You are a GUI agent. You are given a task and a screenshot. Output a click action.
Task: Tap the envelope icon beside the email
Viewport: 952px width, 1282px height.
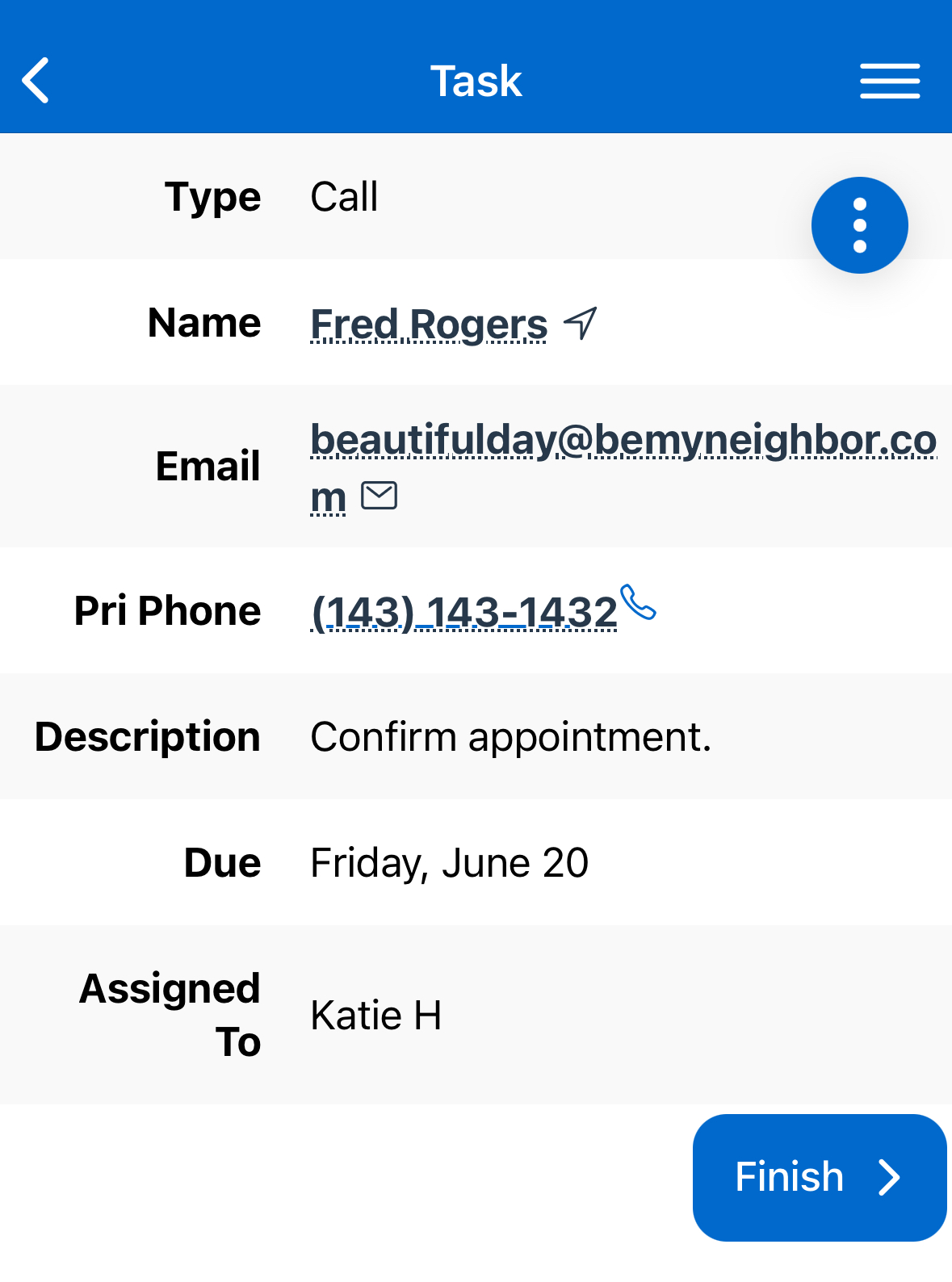[x=379, y=496]
